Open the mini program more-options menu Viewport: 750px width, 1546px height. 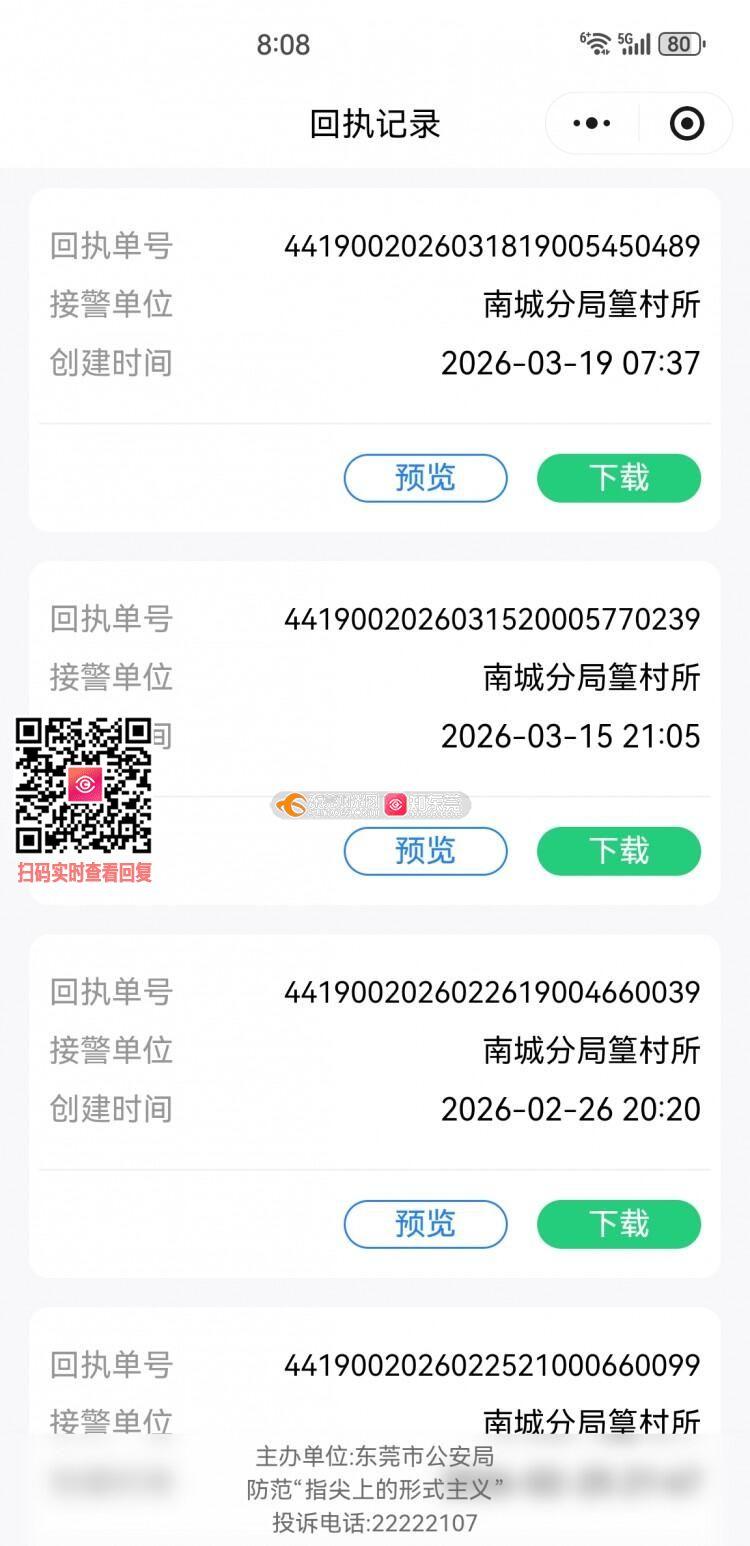(592, 124)
